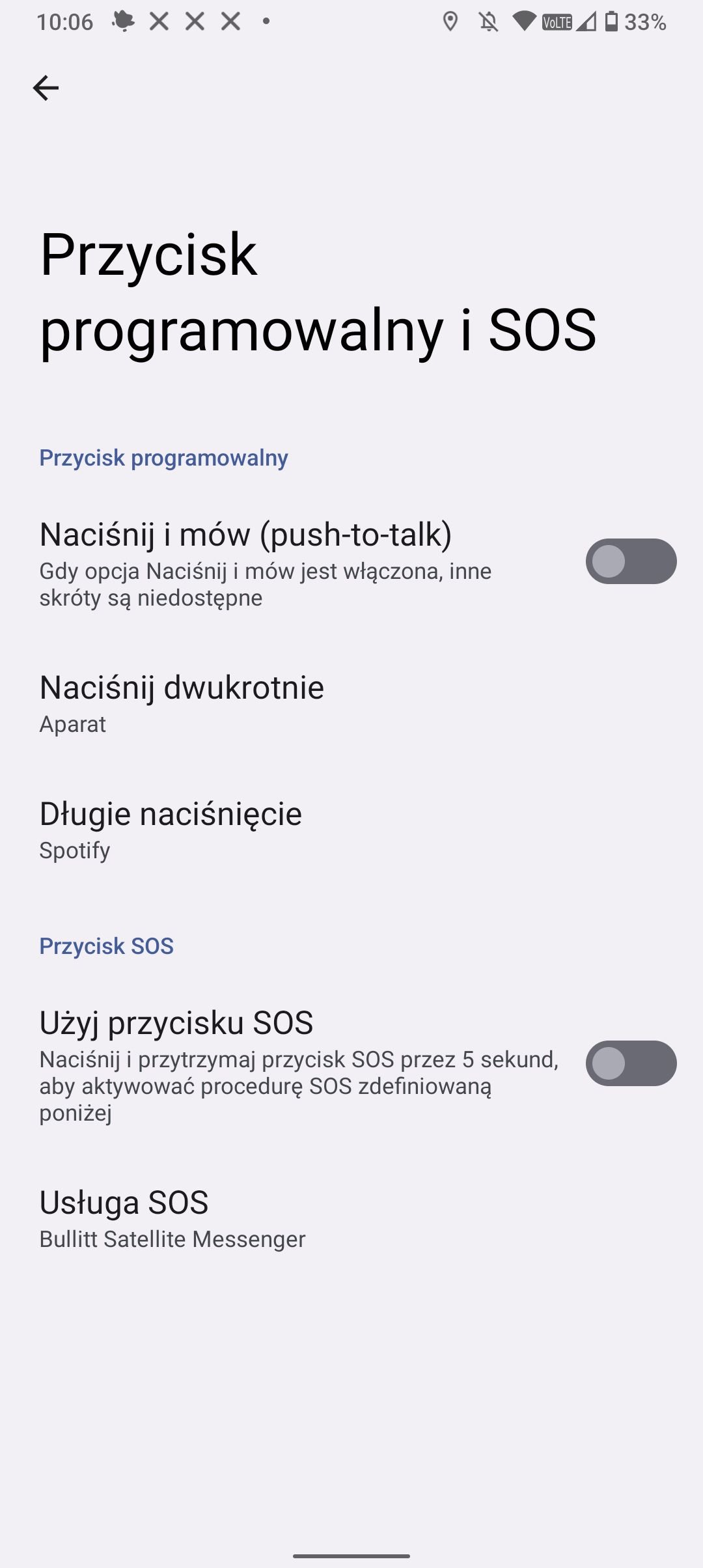Open the Naciśnij dwukrotnie setting
Image resolution: width=703 pixels, height=1568 pixels.
point(351,705)
